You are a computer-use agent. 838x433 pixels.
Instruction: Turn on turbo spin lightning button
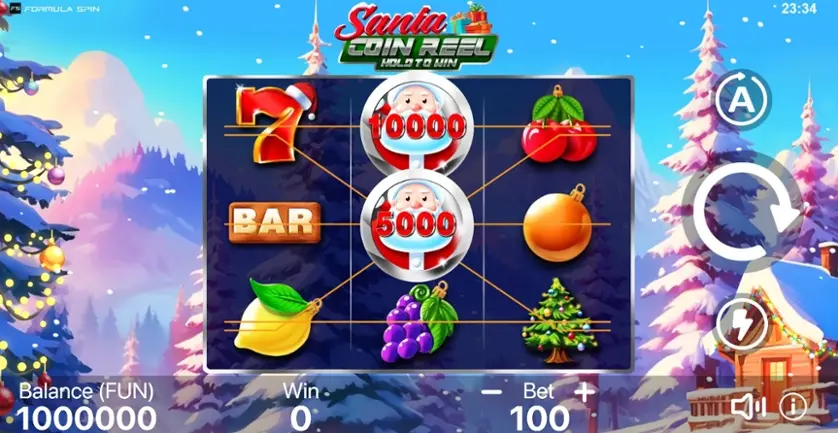coord(742,324)
